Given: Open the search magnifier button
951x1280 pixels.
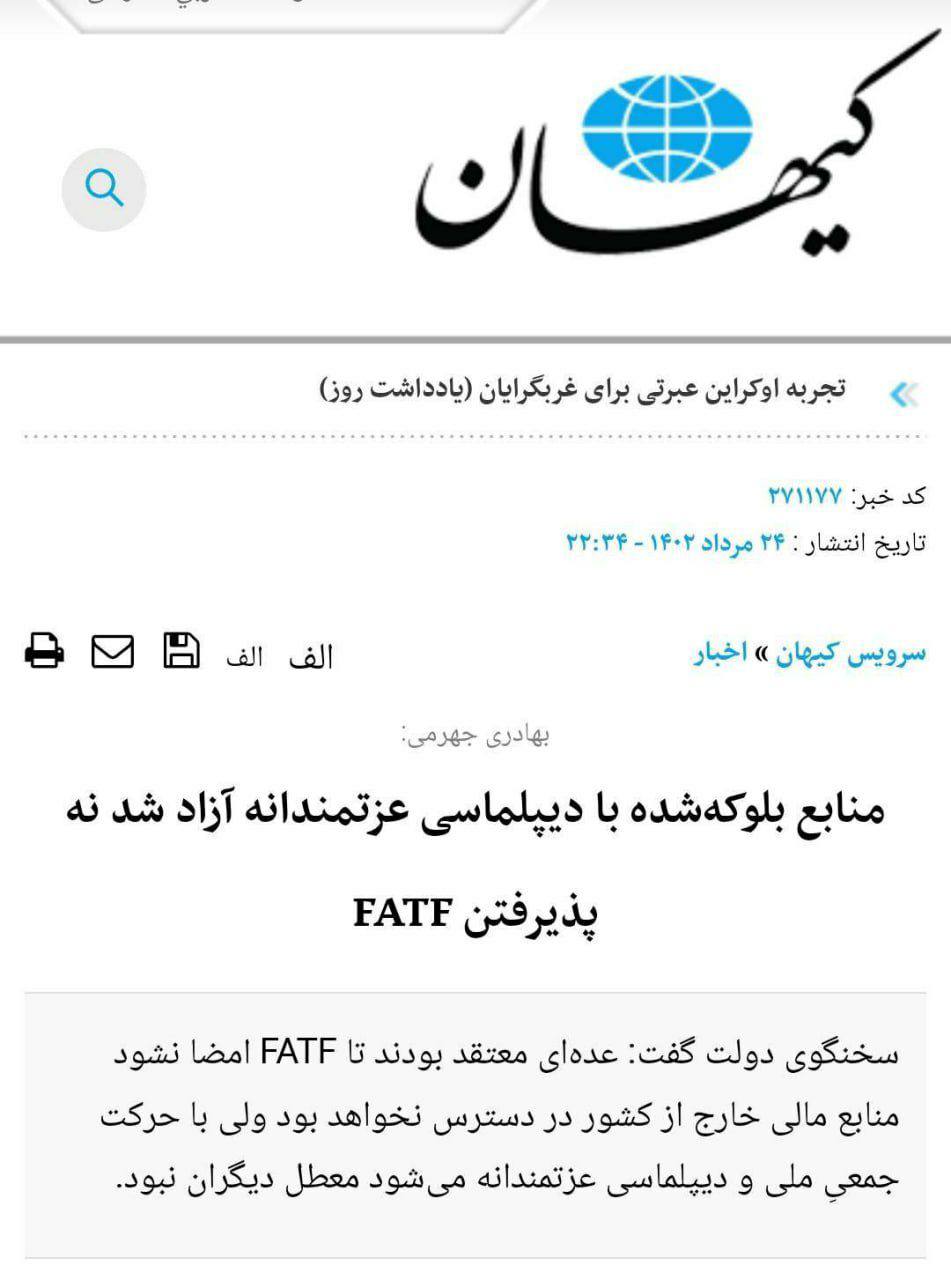Looking at the screenshot, I should pos(104,188).
